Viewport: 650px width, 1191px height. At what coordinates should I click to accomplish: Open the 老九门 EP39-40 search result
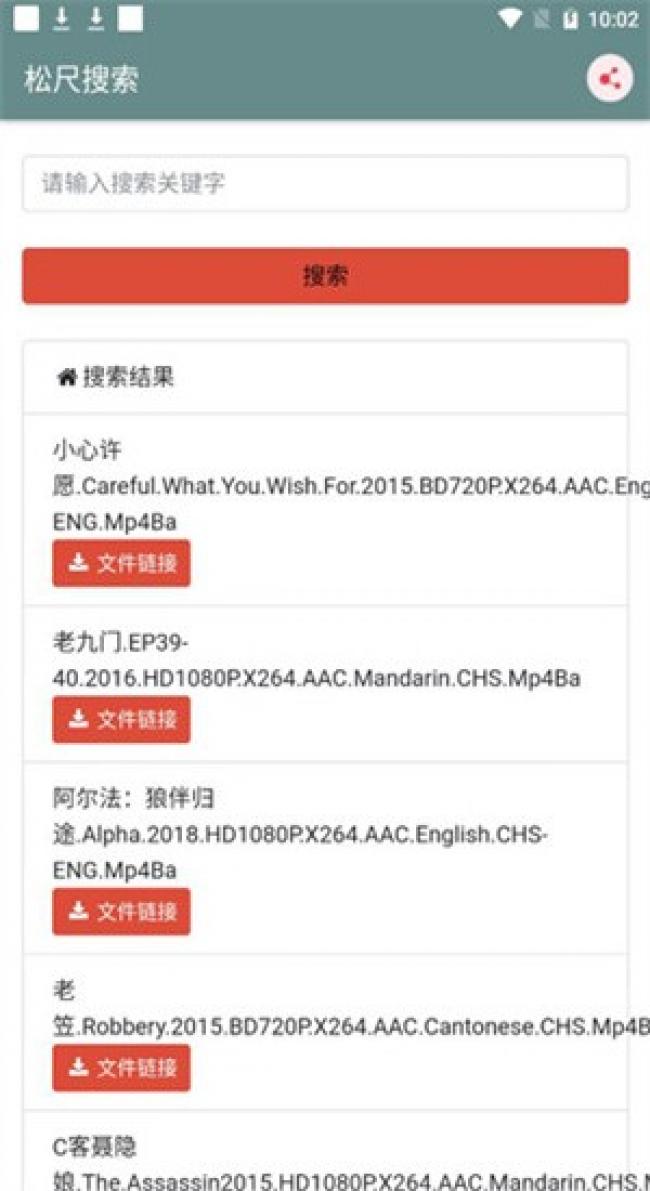tap(316, 661)
